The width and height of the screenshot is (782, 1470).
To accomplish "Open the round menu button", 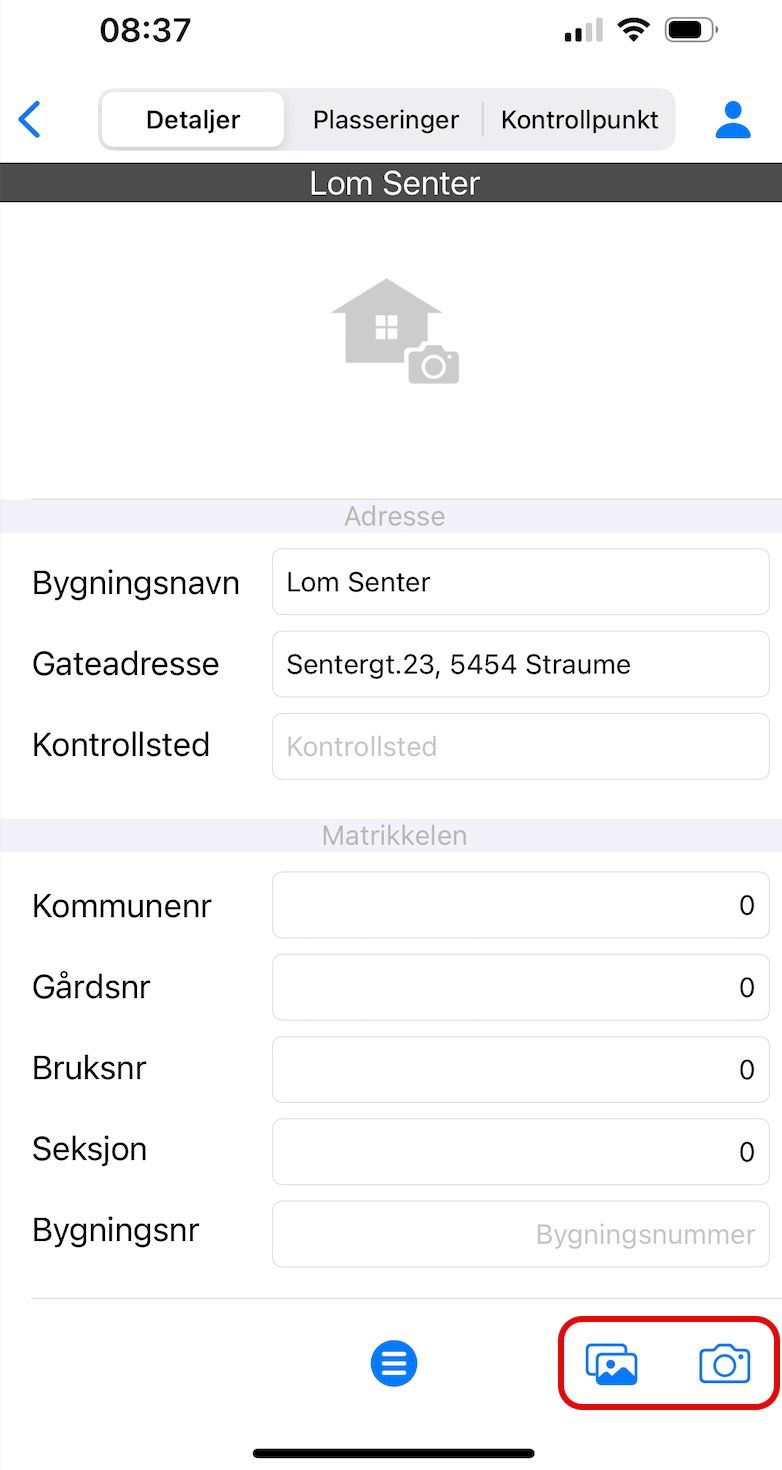I will click(x=394, y=1363).
